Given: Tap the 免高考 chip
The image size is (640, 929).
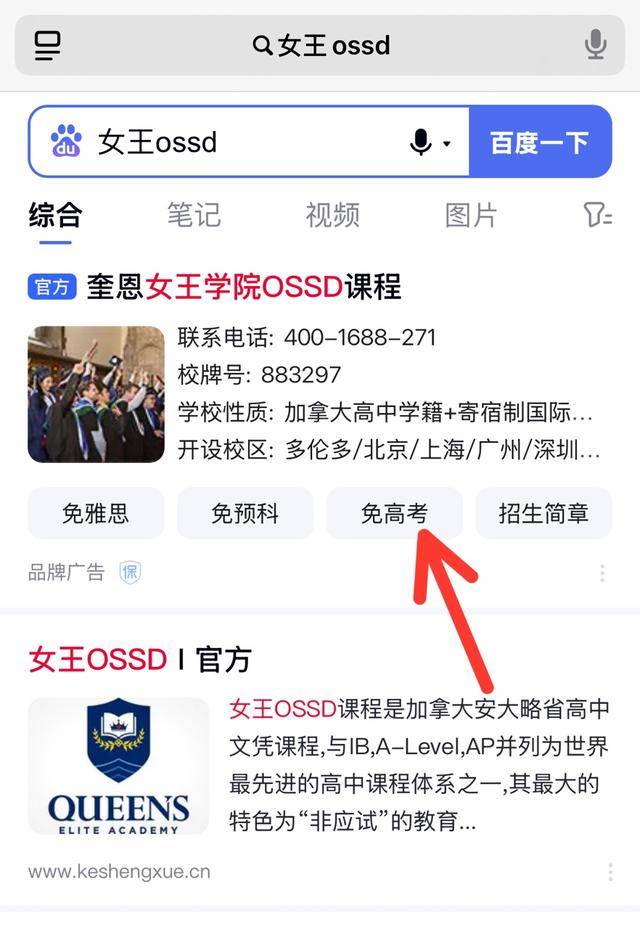Looking at the screenshot, I should click(394, 514).
